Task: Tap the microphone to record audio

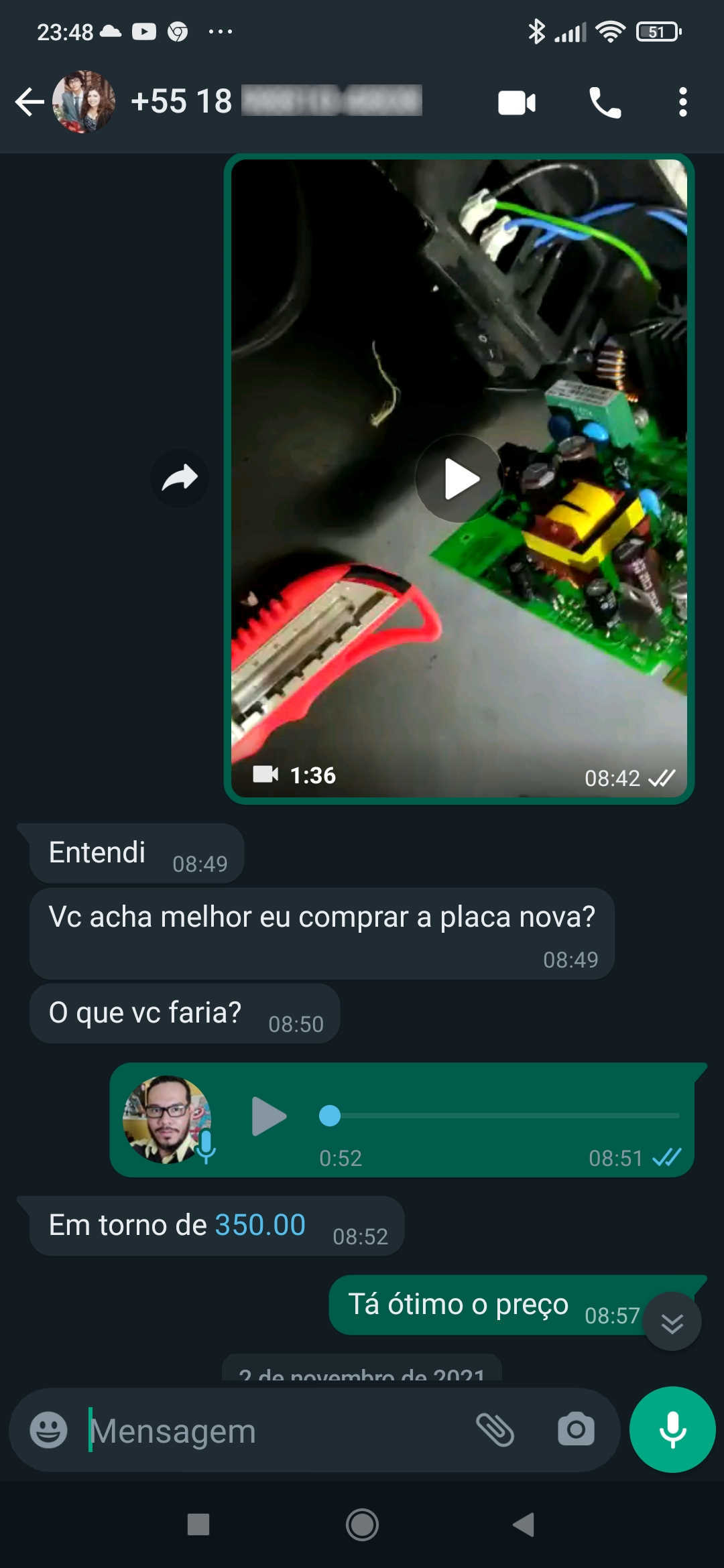Action: tap(672, 1429)
